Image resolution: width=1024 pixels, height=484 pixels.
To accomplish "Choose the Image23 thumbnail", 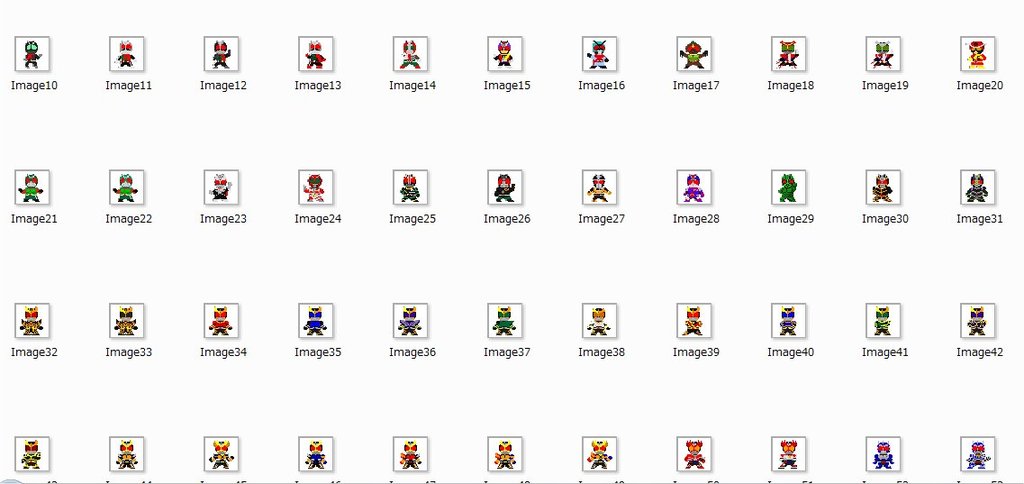I will pos(223,187).
